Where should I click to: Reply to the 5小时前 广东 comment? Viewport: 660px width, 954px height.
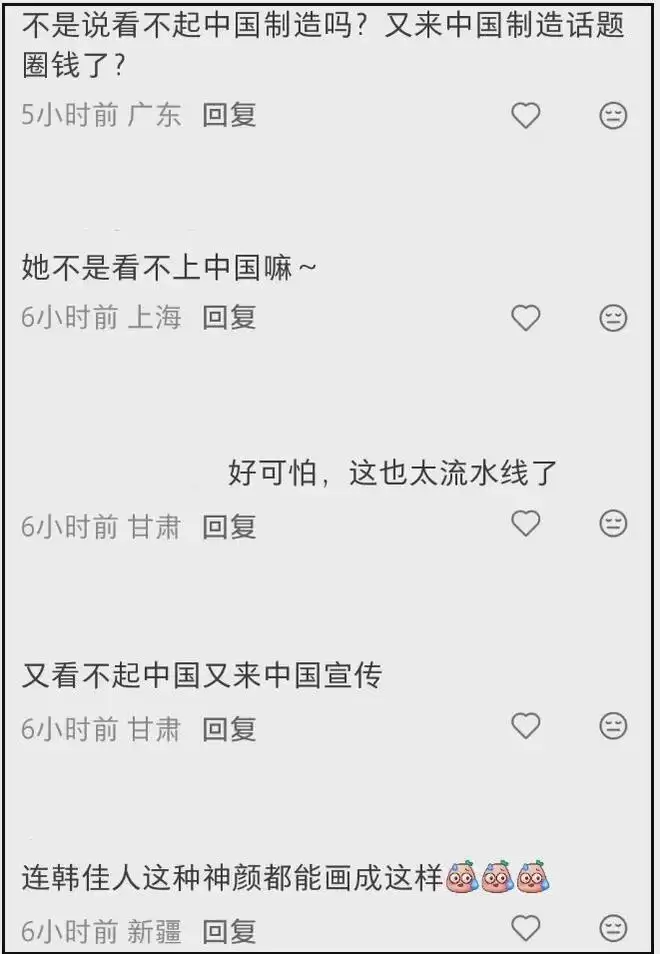229,115
